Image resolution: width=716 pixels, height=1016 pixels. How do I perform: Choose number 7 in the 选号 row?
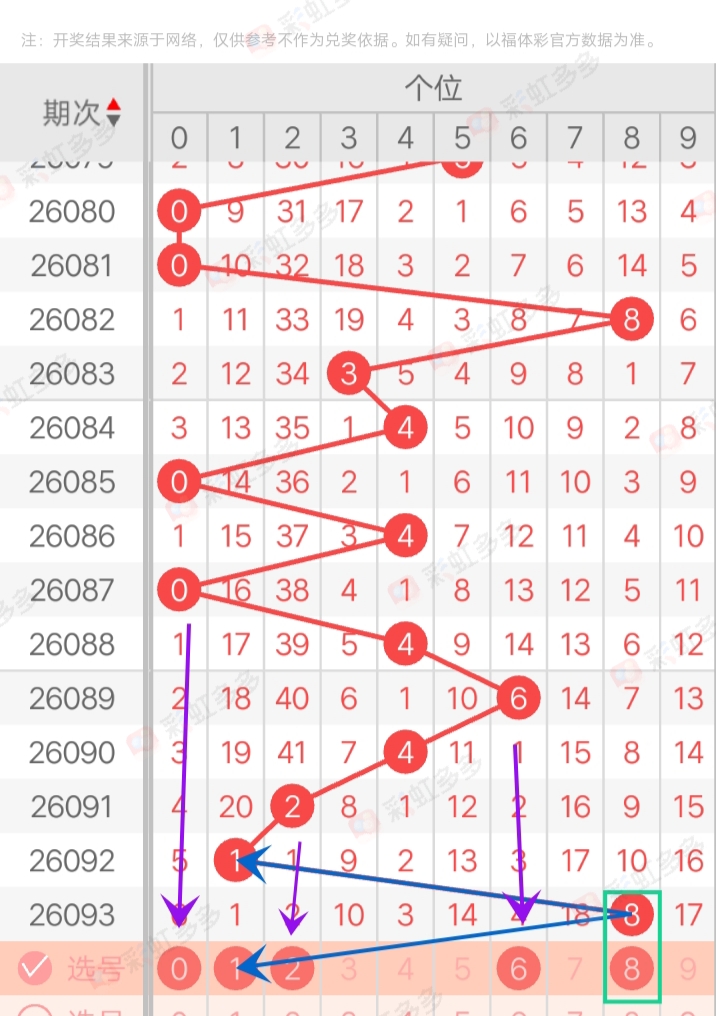(574, 968)
